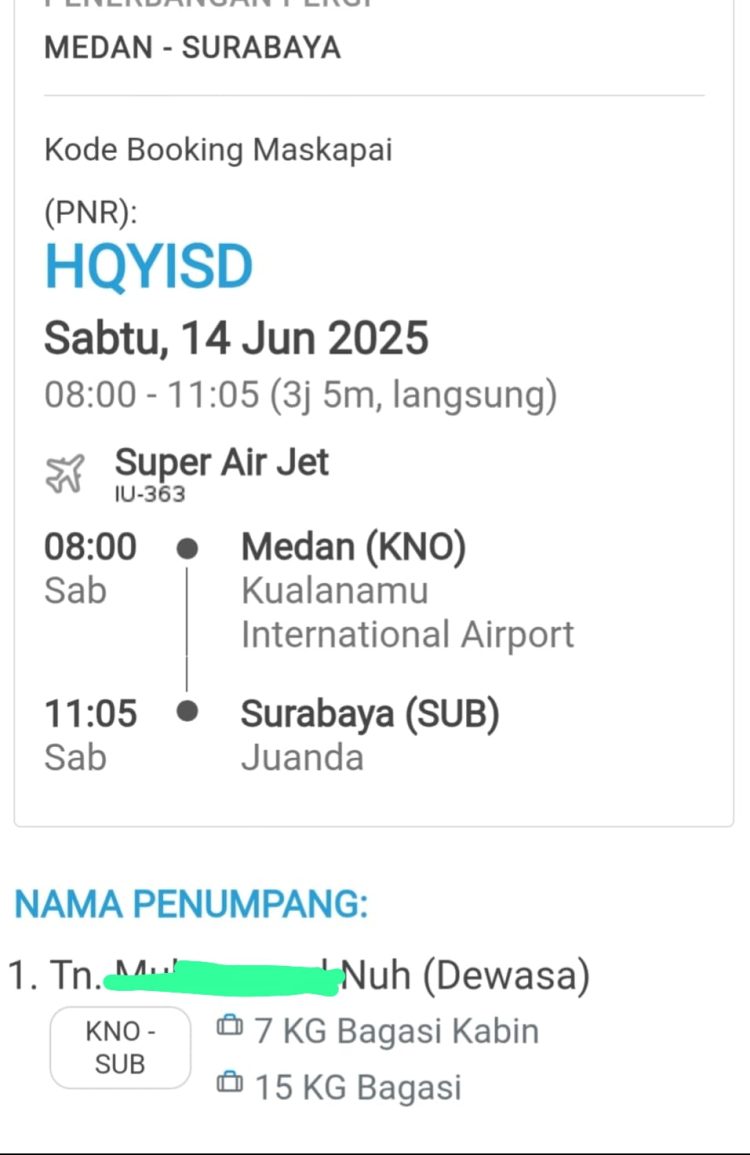Open the MEDAN - SURABAYA flight header
The width and height of the screenshot is (750, 1155).
(191, 46)
